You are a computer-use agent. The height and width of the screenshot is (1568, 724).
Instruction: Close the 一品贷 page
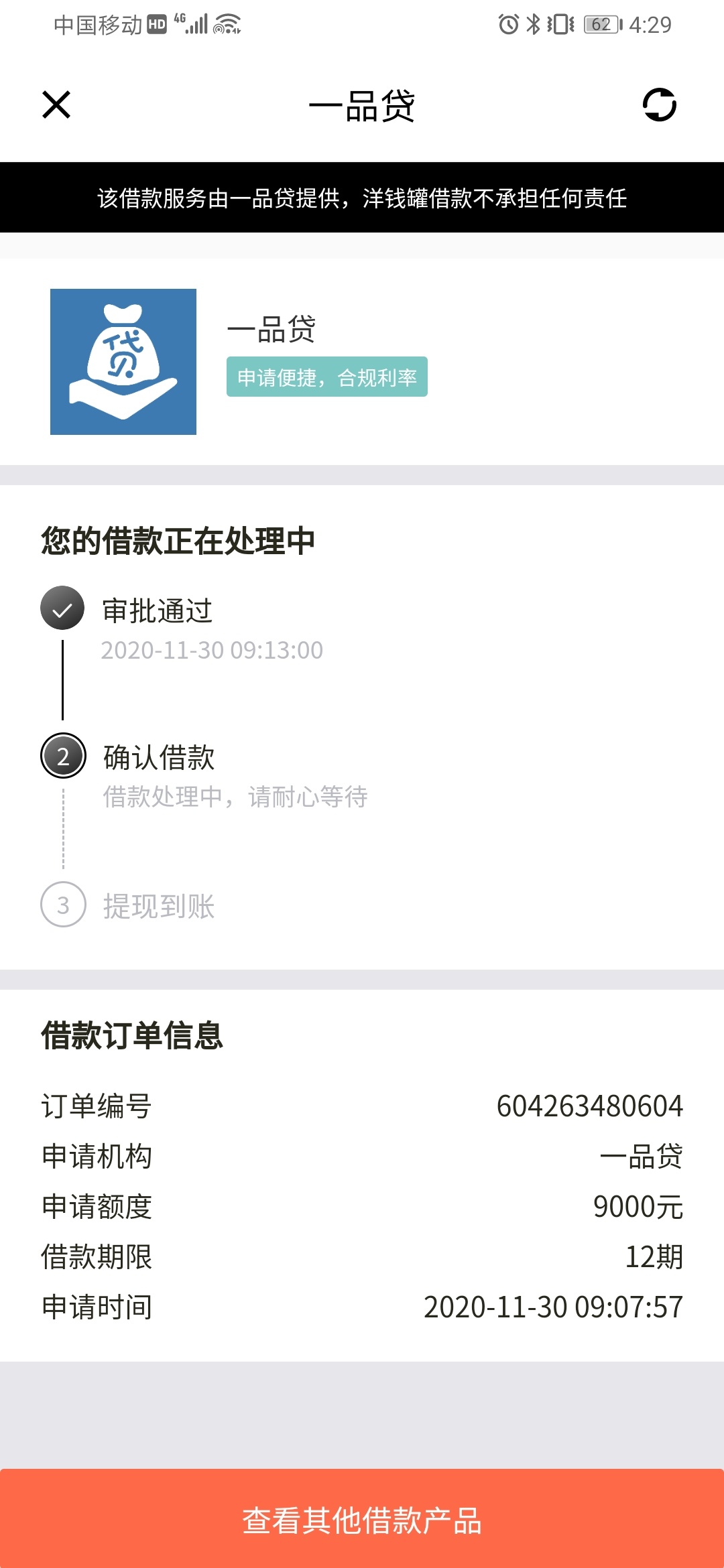[x=56, y=105]
